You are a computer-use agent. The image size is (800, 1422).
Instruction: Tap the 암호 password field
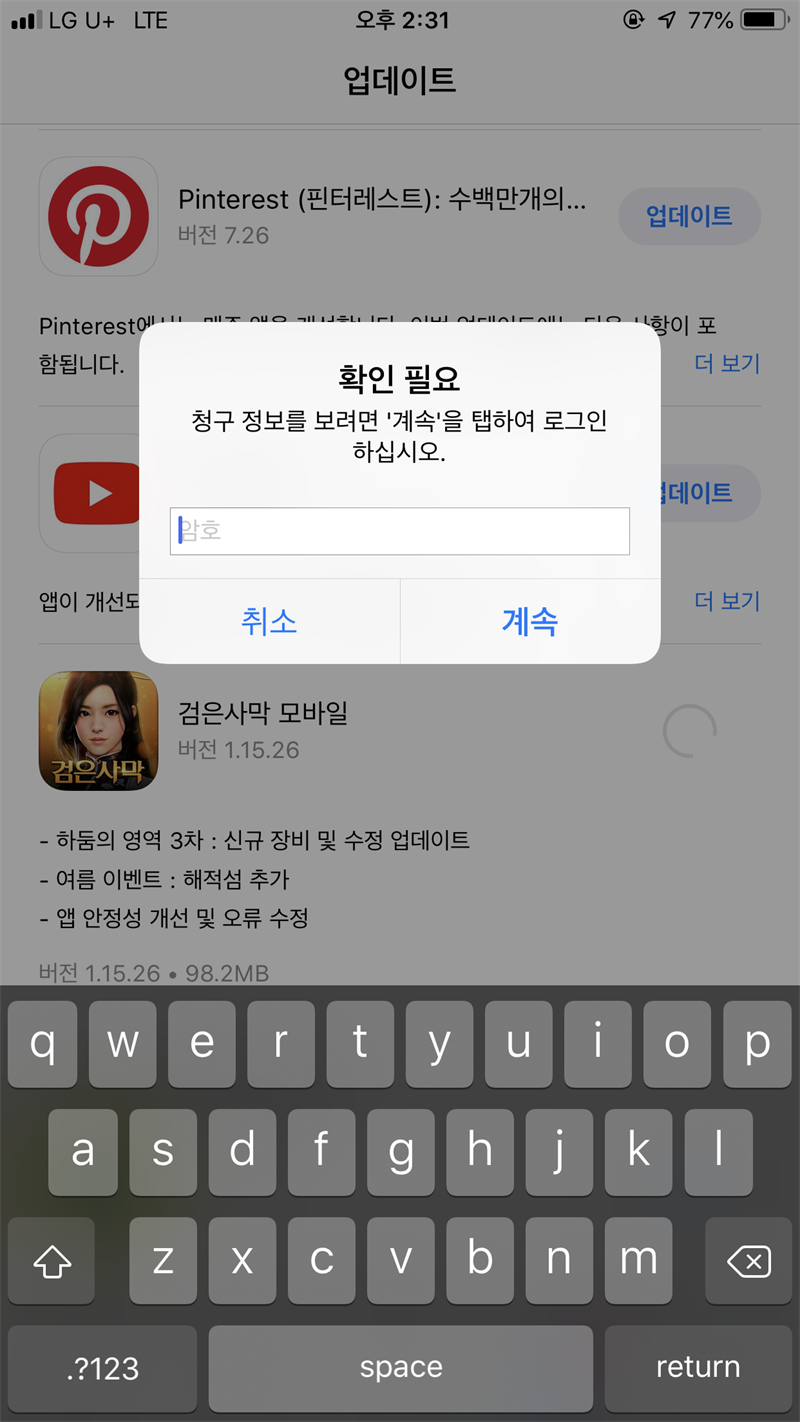pyautogui.click(x=400, y=531)
